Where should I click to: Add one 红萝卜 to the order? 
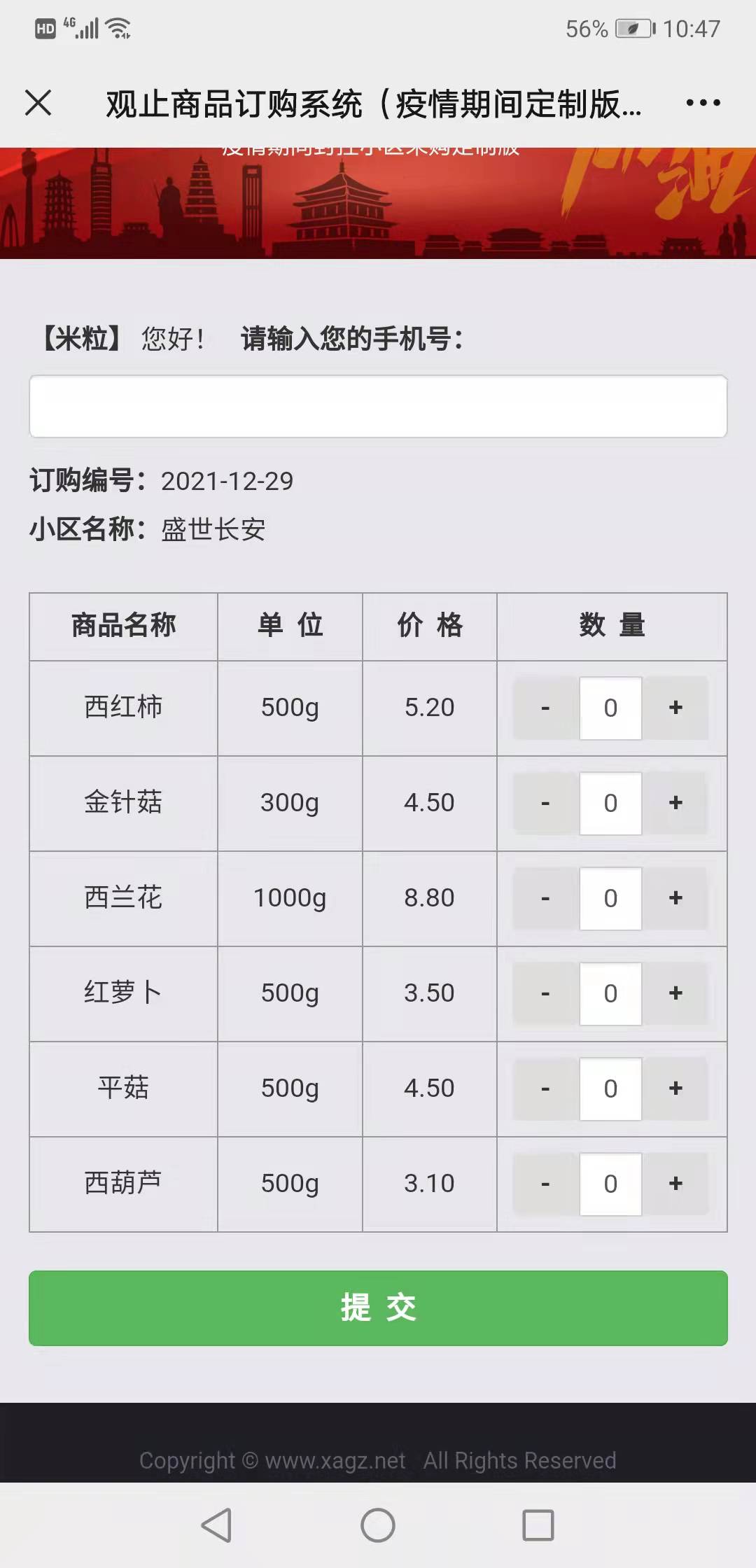[675, 993]
